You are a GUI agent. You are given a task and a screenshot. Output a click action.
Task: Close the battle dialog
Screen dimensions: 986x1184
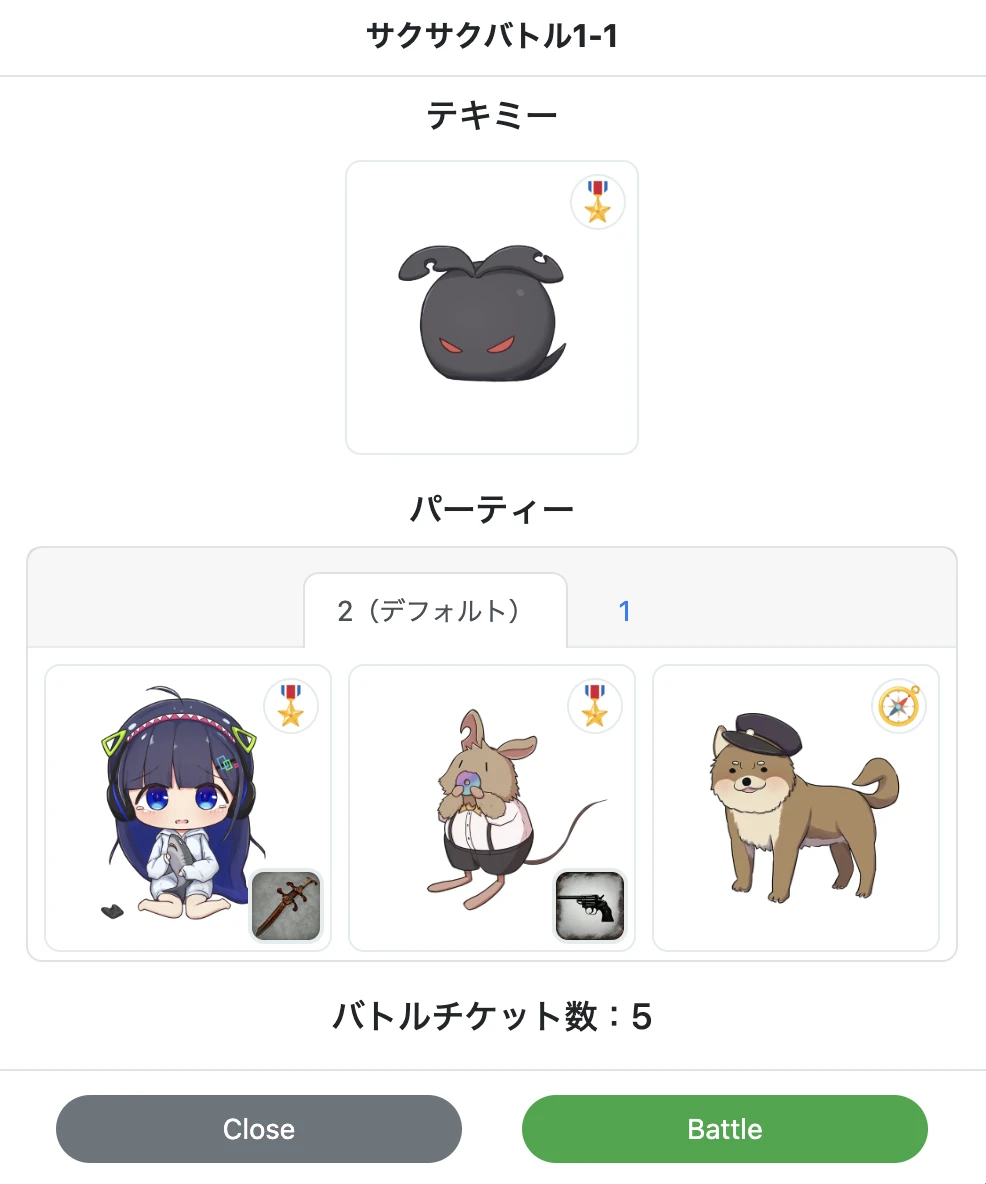tap(258, 1129)
